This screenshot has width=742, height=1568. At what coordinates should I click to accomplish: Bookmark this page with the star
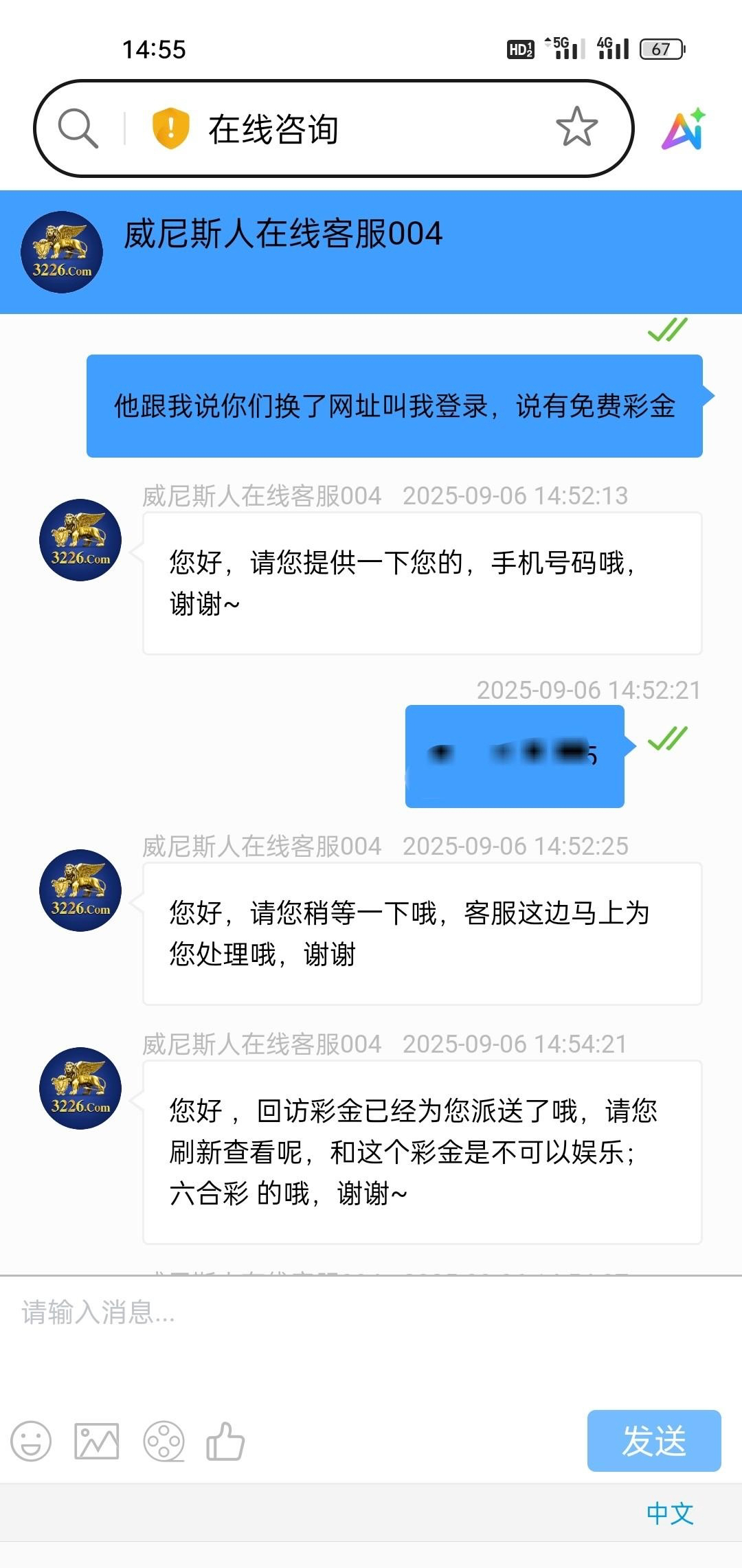tap(576, 127)
